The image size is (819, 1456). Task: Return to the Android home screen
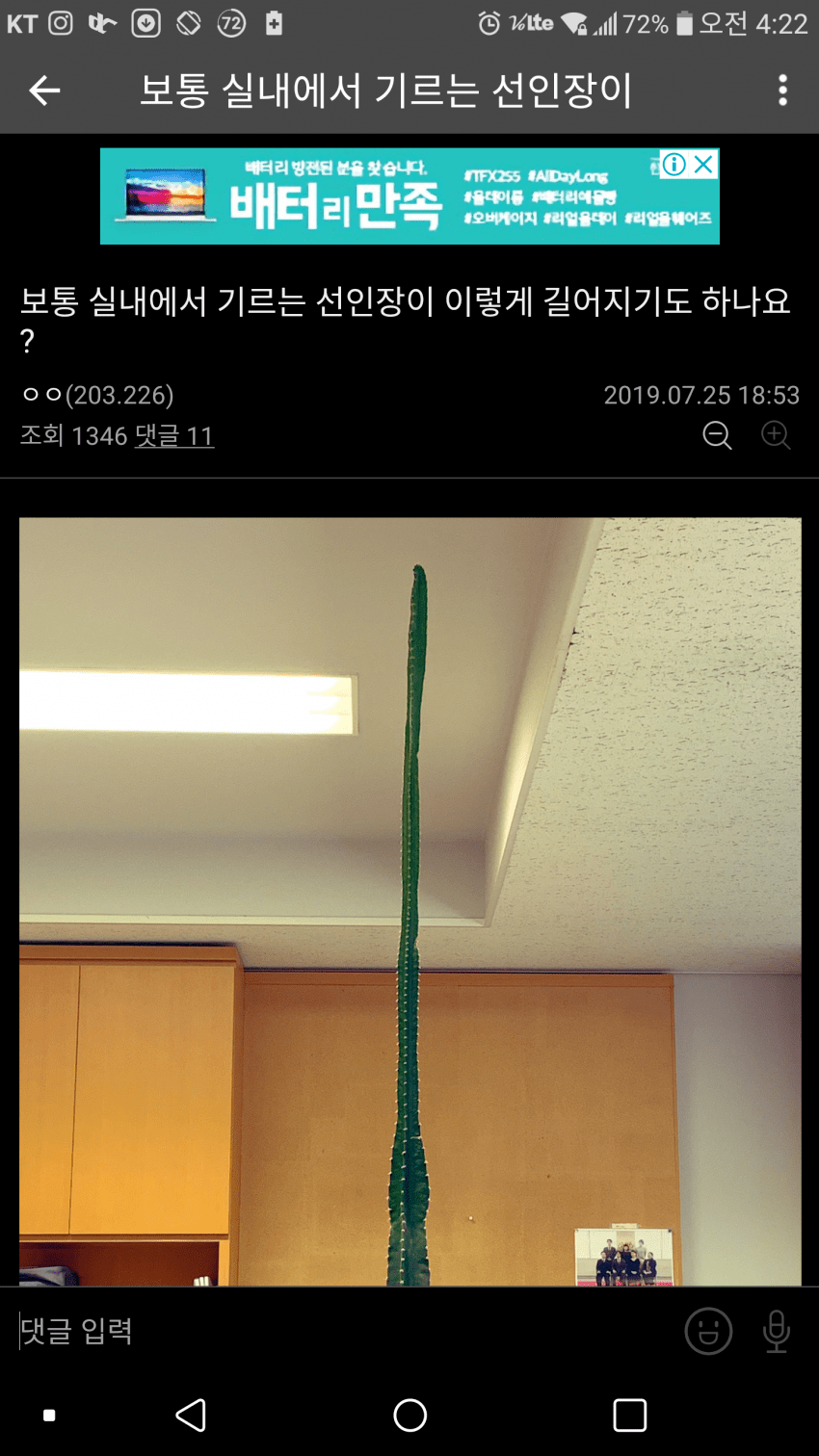coord(409,1415)
